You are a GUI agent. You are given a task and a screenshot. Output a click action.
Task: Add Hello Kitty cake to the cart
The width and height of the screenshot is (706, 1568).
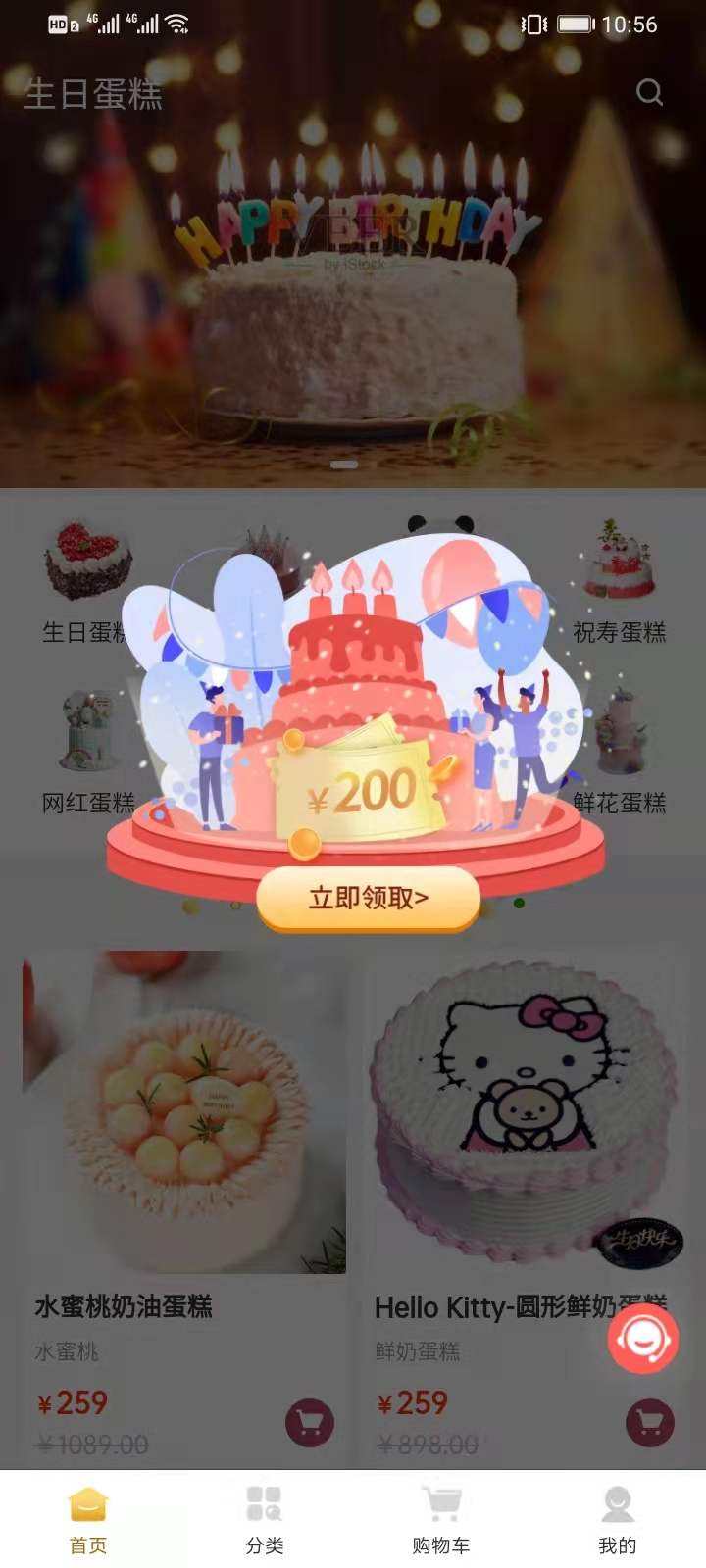tap(649, 1423)
